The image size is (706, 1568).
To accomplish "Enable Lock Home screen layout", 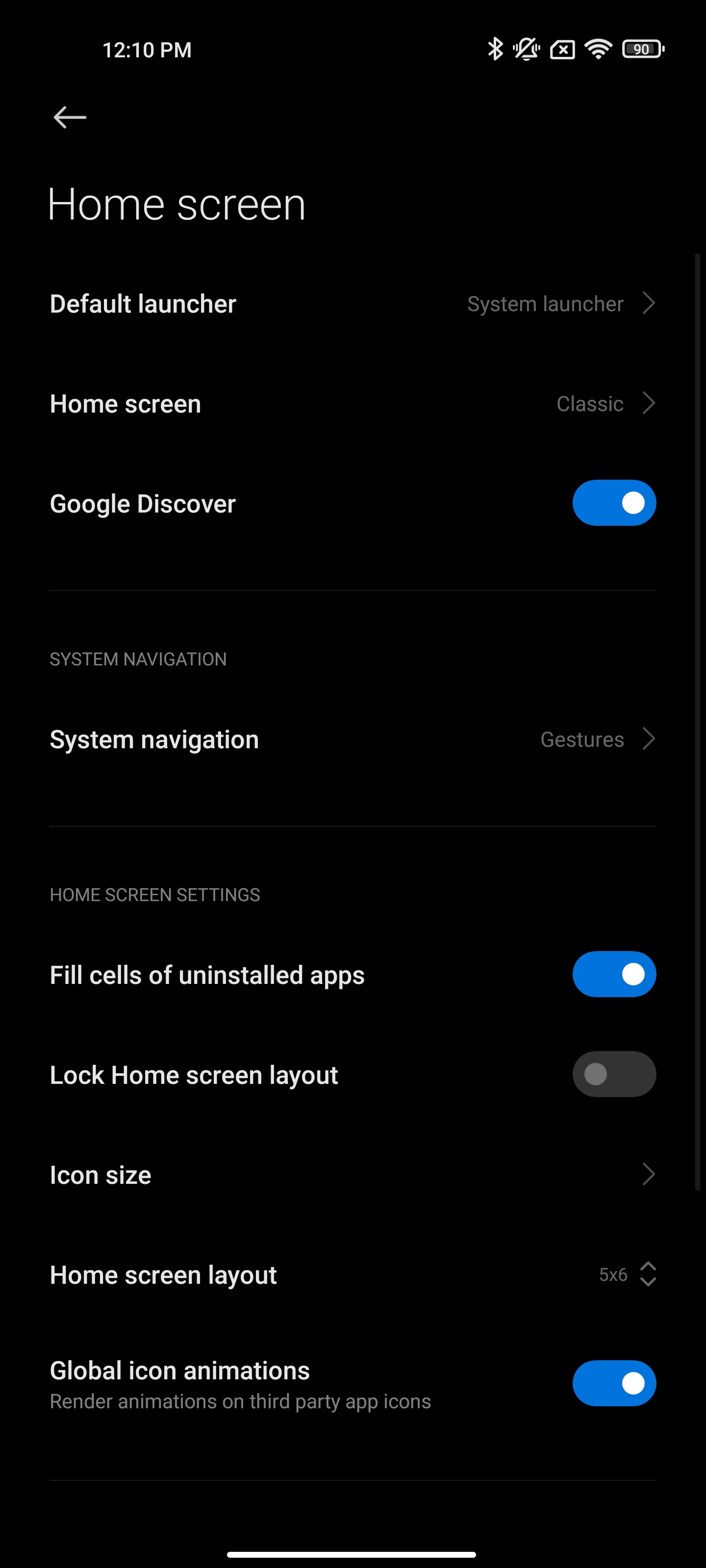I will pos(613,1075).
